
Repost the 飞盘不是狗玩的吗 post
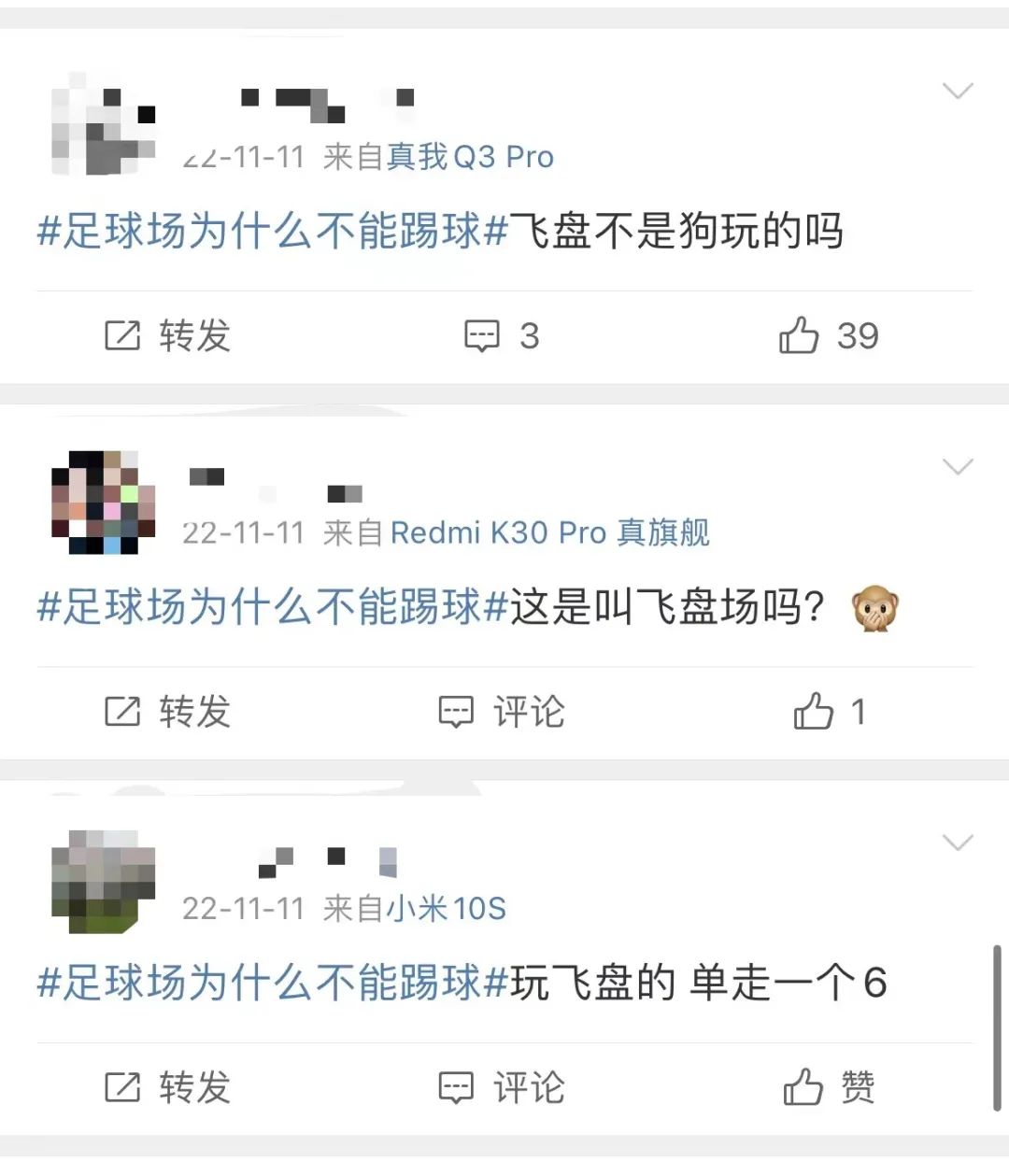pyautogui.click(x=167, y=336)
